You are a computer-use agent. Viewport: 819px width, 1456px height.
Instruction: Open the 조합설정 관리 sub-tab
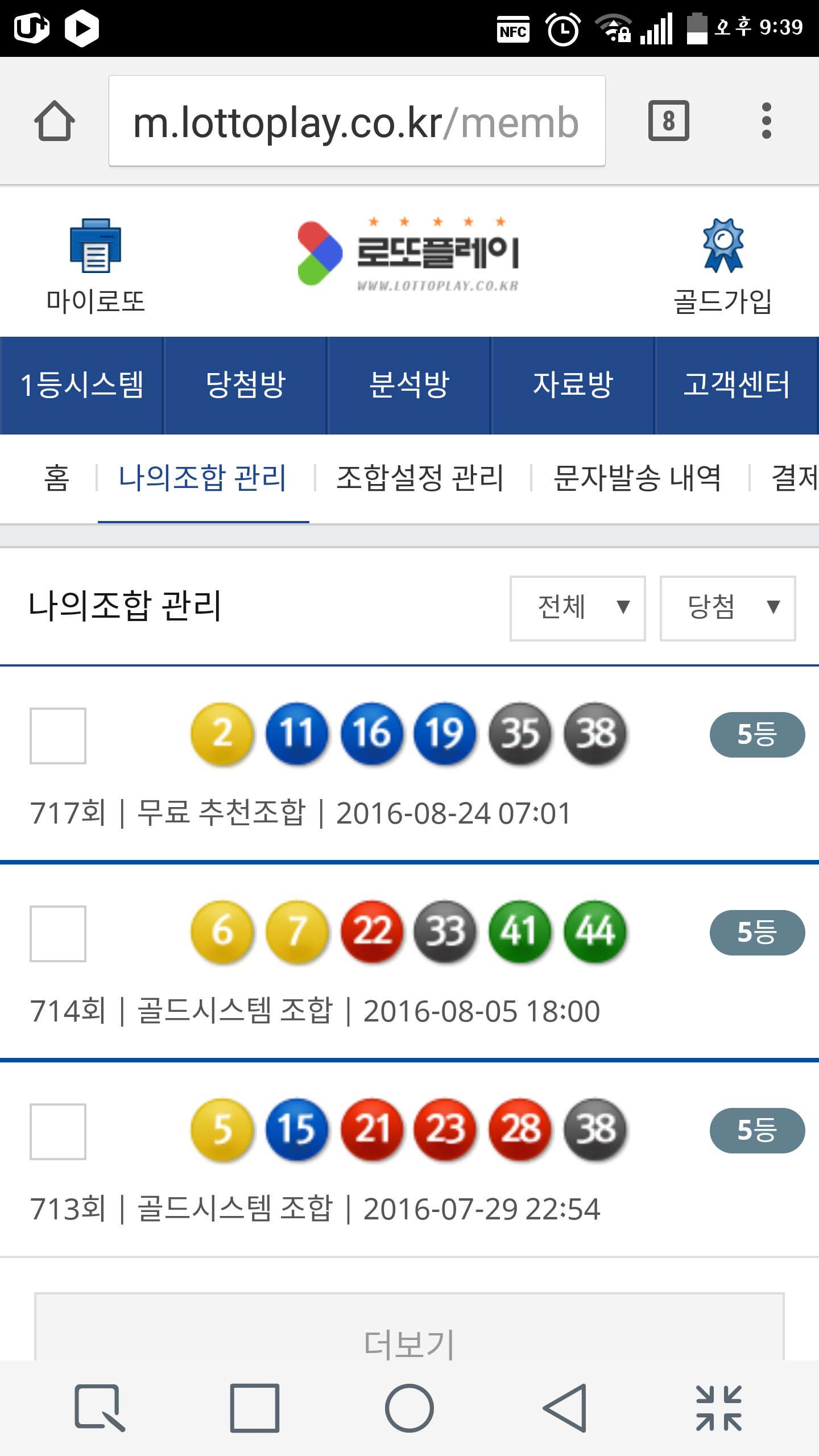420,478
